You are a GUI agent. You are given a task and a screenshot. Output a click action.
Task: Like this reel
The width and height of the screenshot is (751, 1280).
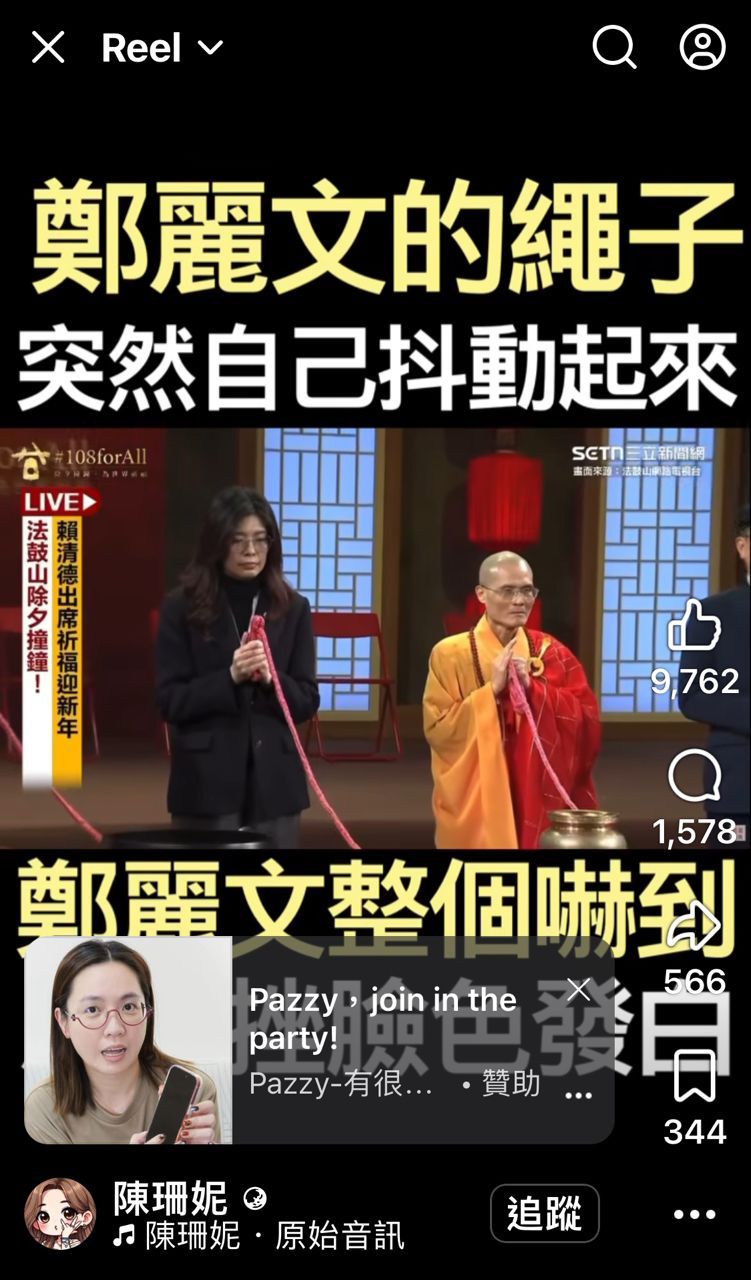click(694, 626)
